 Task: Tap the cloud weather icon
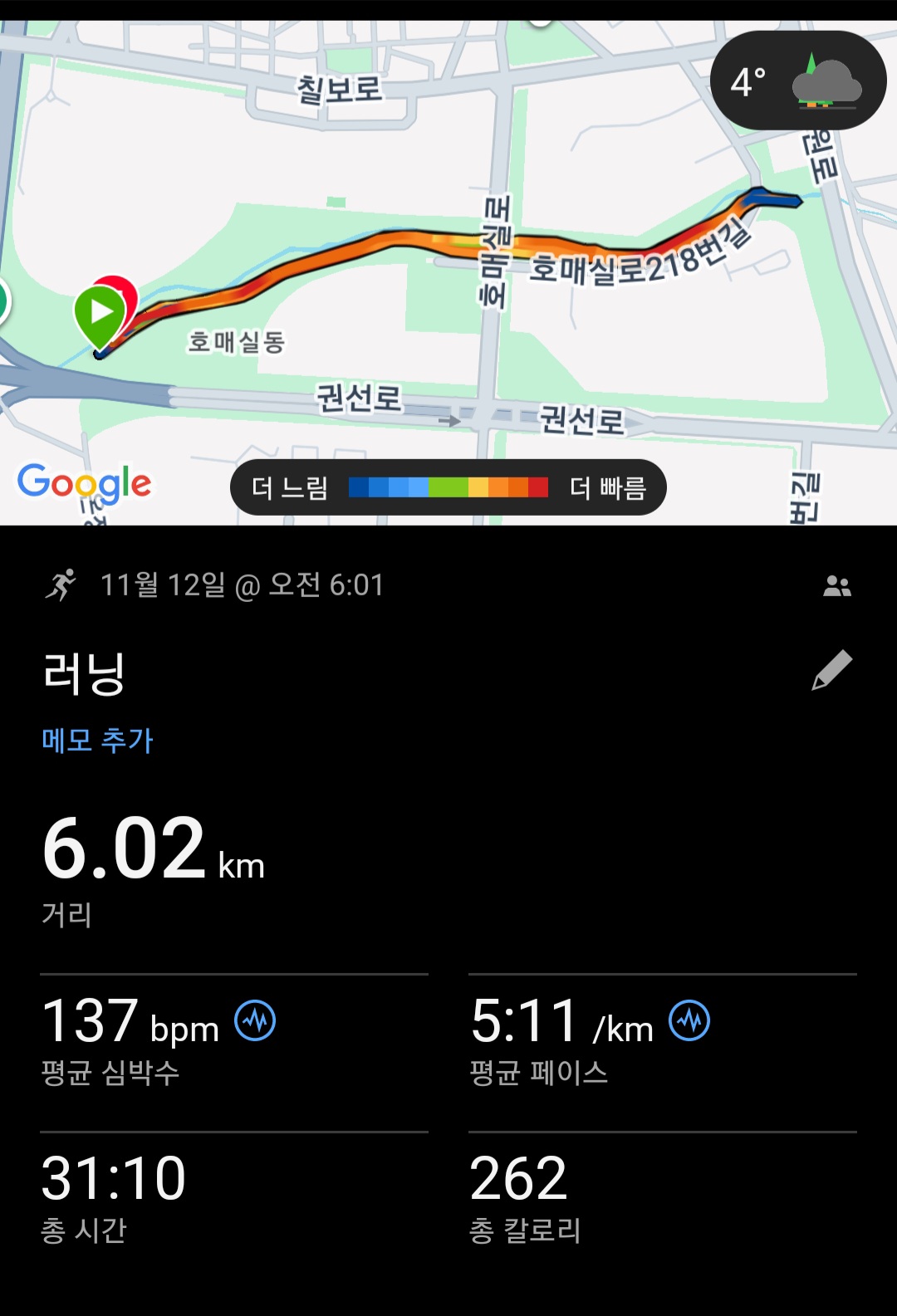click(826, 82)
